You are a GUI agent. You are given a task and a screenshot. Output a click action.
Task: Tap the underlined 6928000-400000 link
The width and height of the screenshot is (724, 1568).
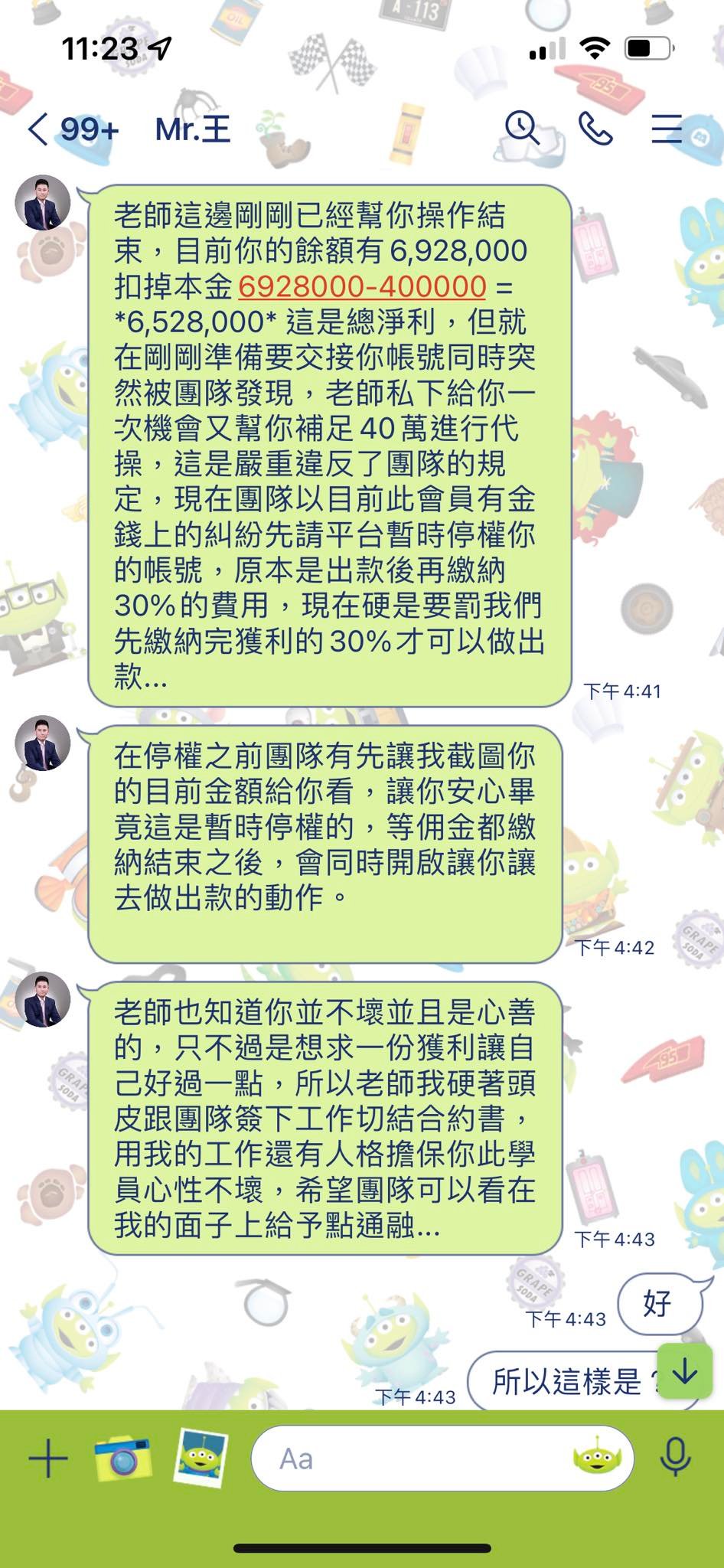[362, 286]
